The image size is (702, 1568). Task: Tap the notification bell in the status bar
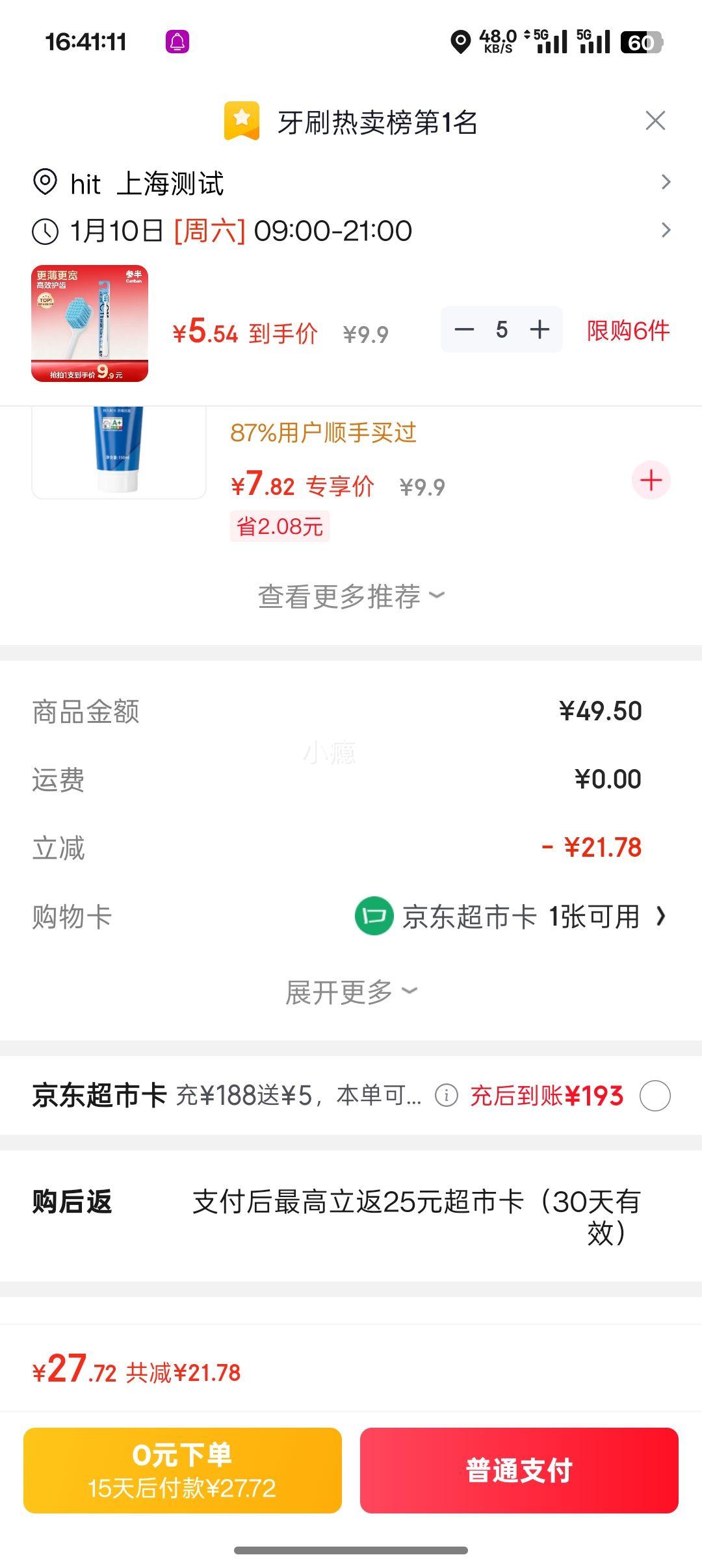175,41
